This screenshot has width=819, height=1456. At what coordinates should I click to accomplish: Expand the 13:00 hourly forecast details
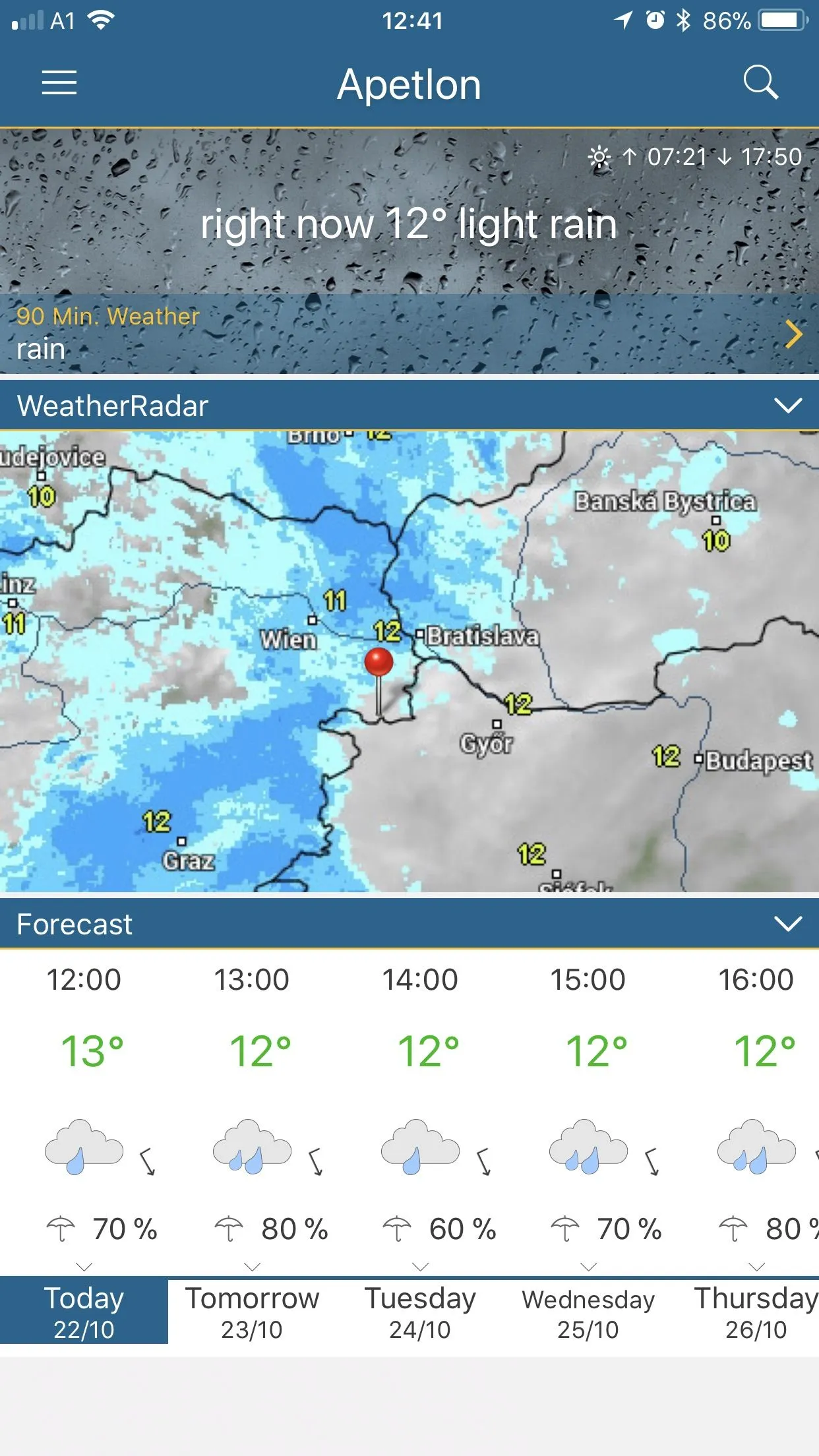[x=252, y=1266]
